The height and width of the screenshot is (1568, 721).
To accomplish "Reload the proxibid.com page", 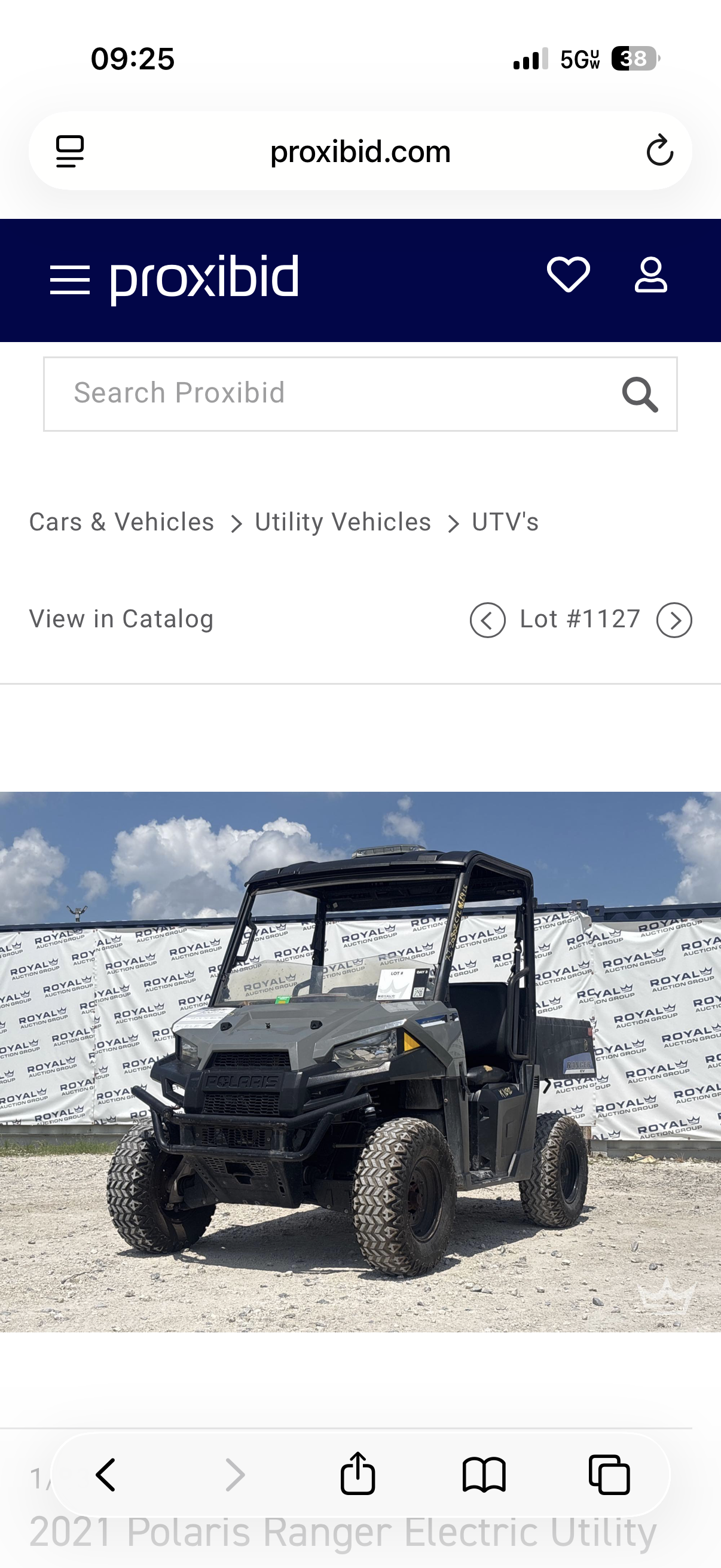I will (659, 151).
